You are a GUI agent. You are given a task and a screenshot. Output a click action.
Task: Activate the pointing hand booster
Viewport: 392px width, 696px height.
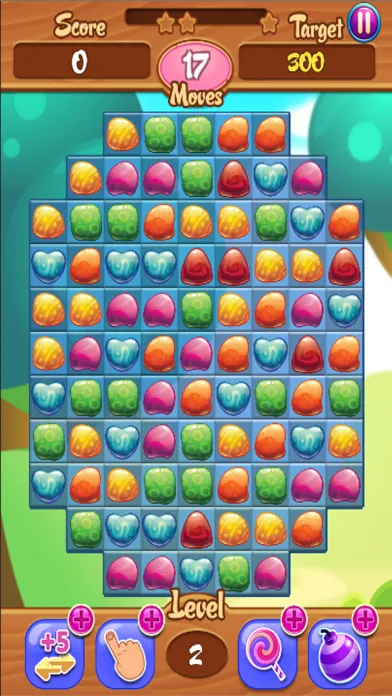125,654
